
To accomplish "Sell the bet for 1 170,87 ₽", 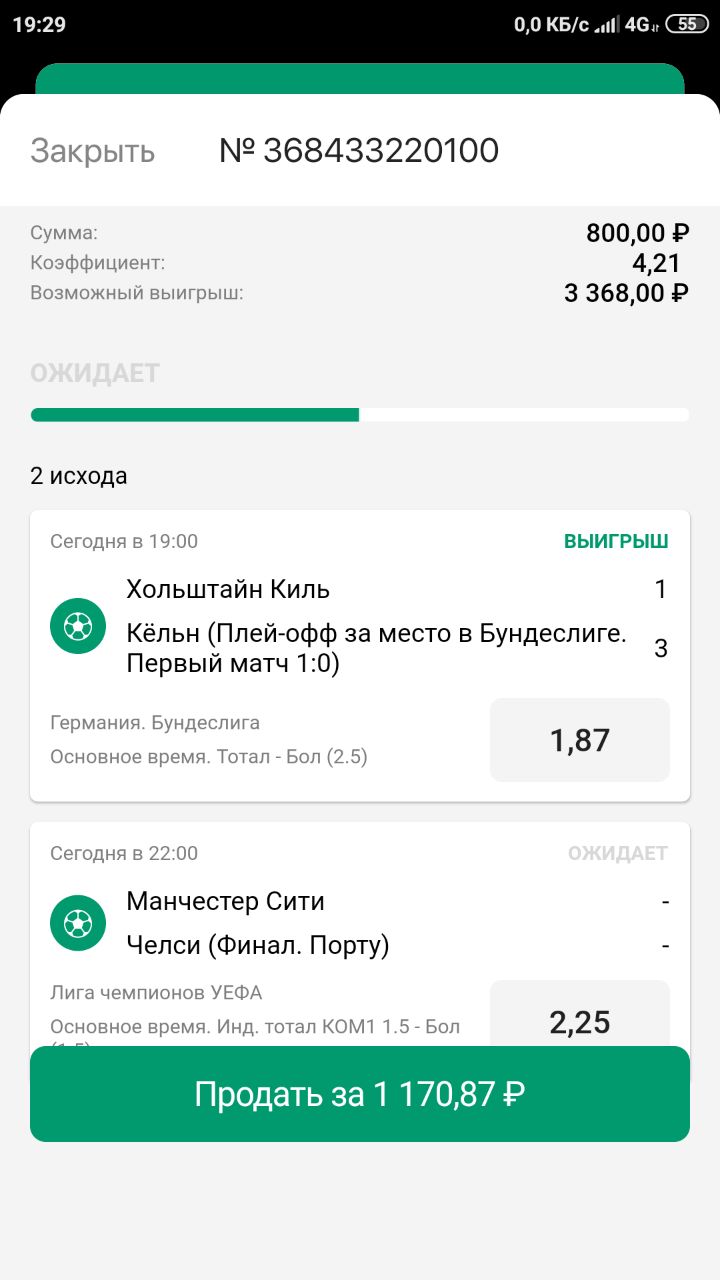I will 360,1094.
